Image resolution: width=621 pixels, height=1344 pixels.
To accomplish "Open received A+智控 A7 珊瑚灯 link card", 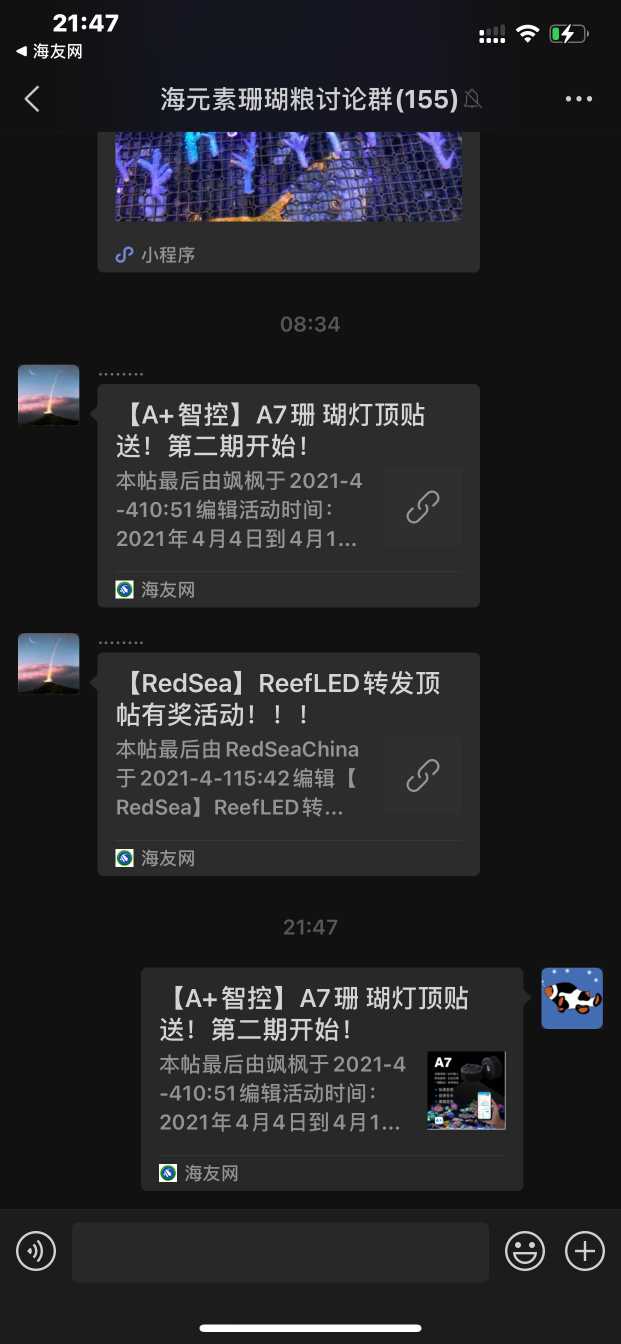I will pyautogui.click(x=288, y=495).
